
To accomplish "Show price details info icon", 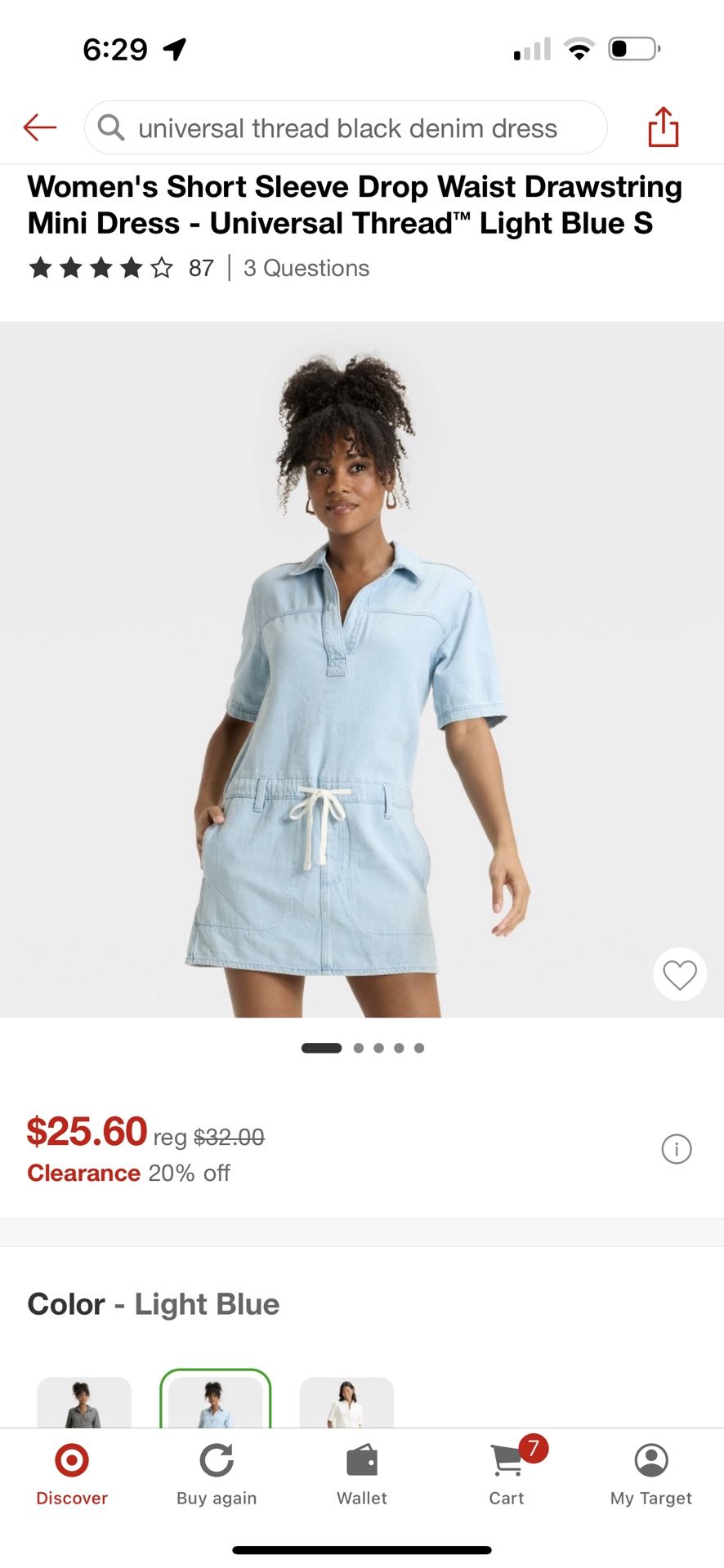I will point(676,1149).
